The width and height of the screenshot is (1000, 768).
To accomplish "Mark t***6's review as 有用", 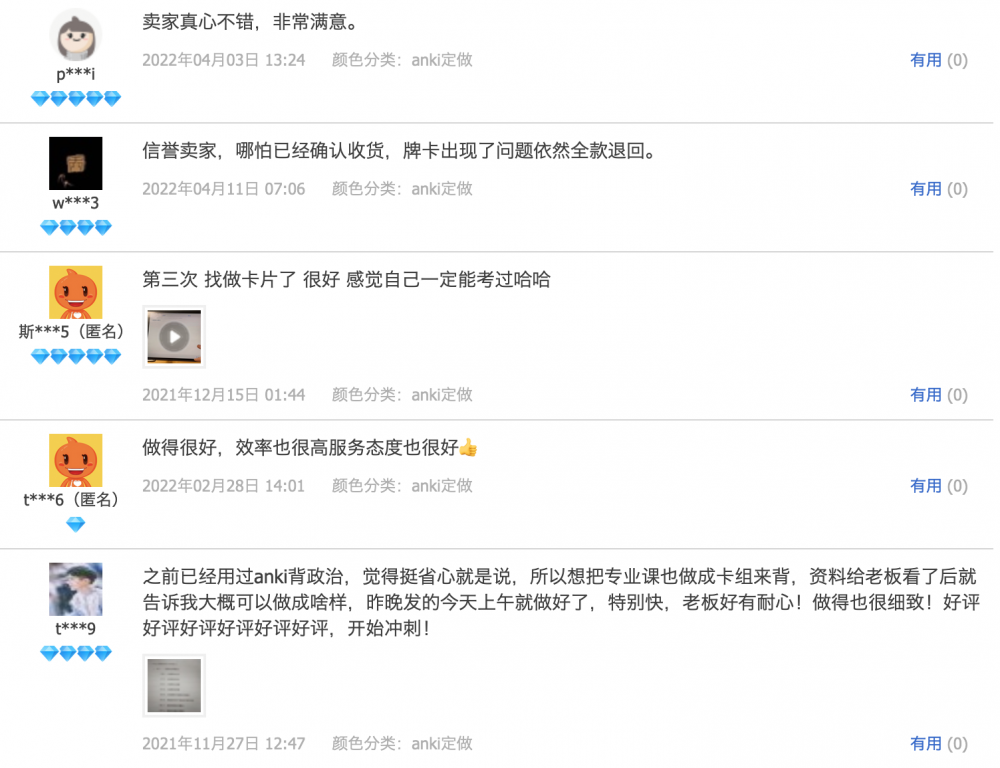I will [x=926, y=486].
